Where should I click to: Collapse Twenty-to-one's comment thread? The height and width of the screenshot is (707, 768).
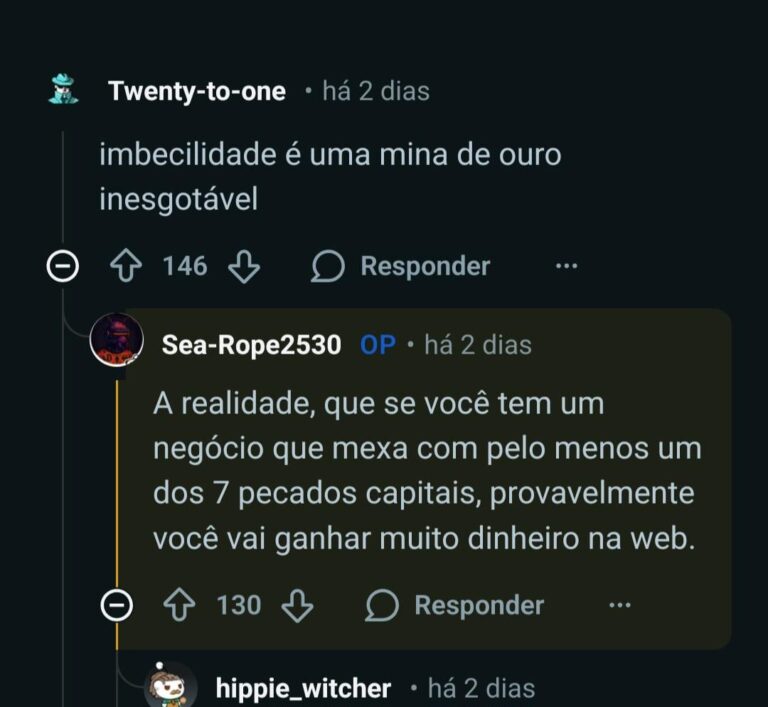coord(64,267)
